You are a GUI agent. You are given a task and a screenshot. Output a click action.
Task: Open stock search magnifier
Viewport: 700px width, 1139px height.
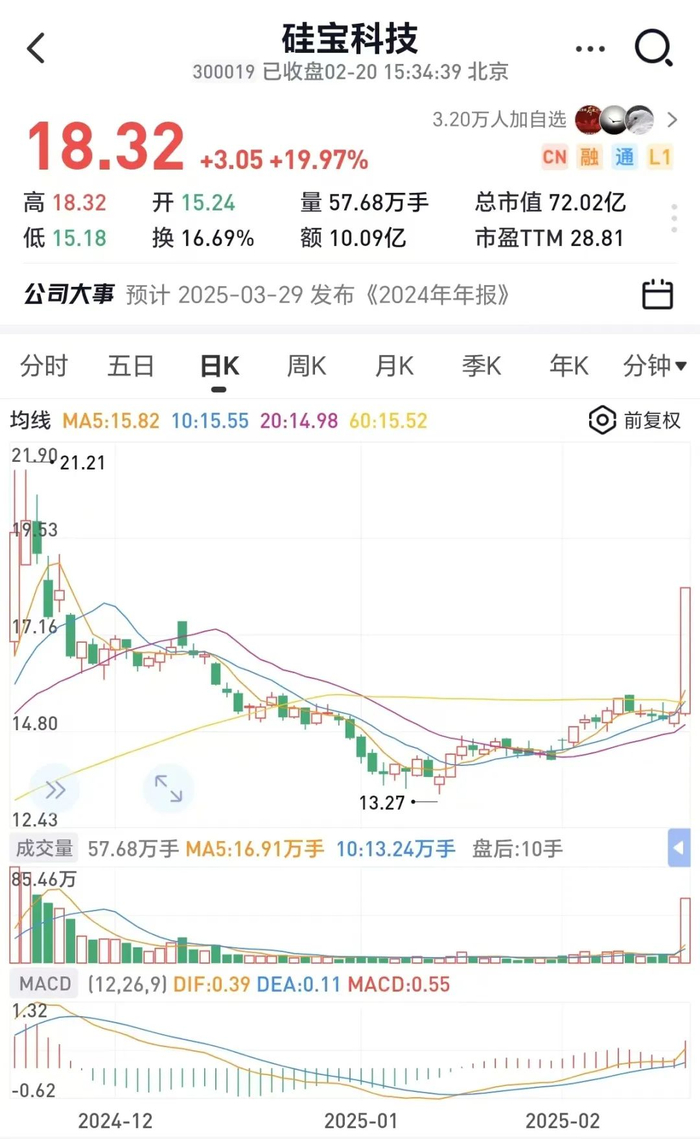(x=654, y=47)
